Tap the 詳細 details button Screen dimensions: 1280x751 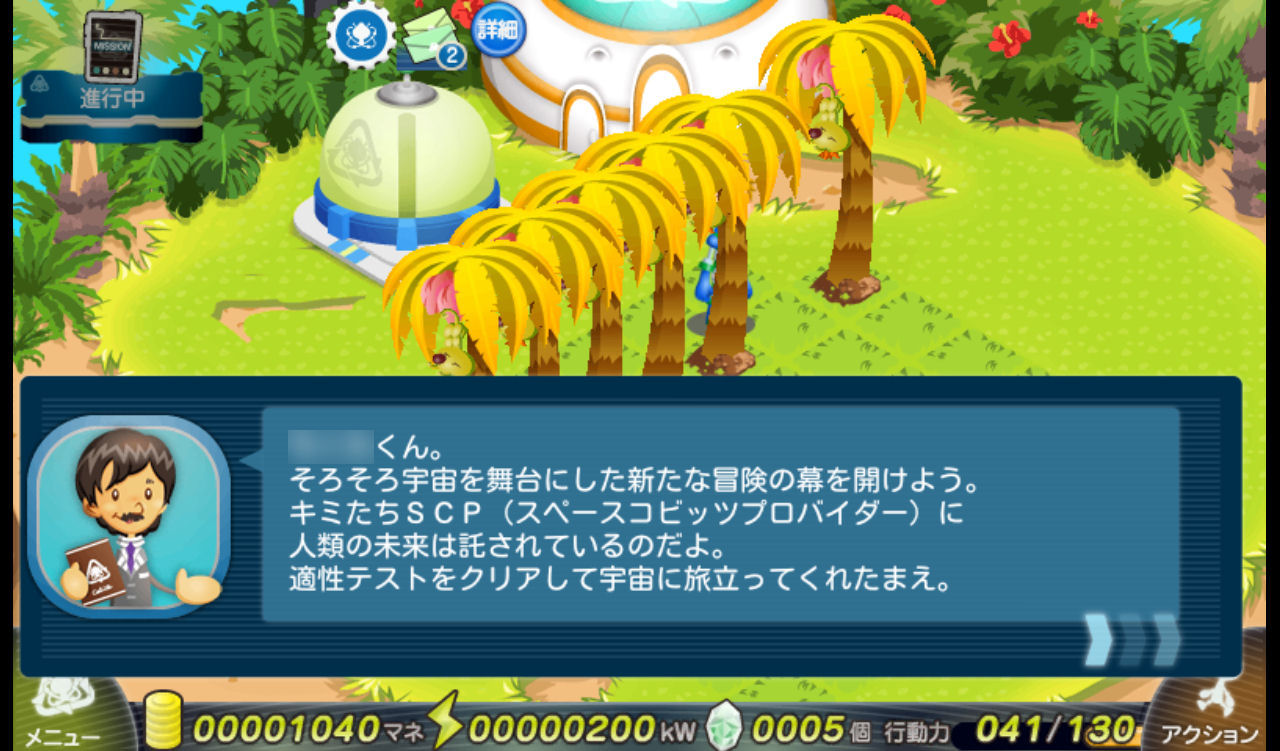498,30
